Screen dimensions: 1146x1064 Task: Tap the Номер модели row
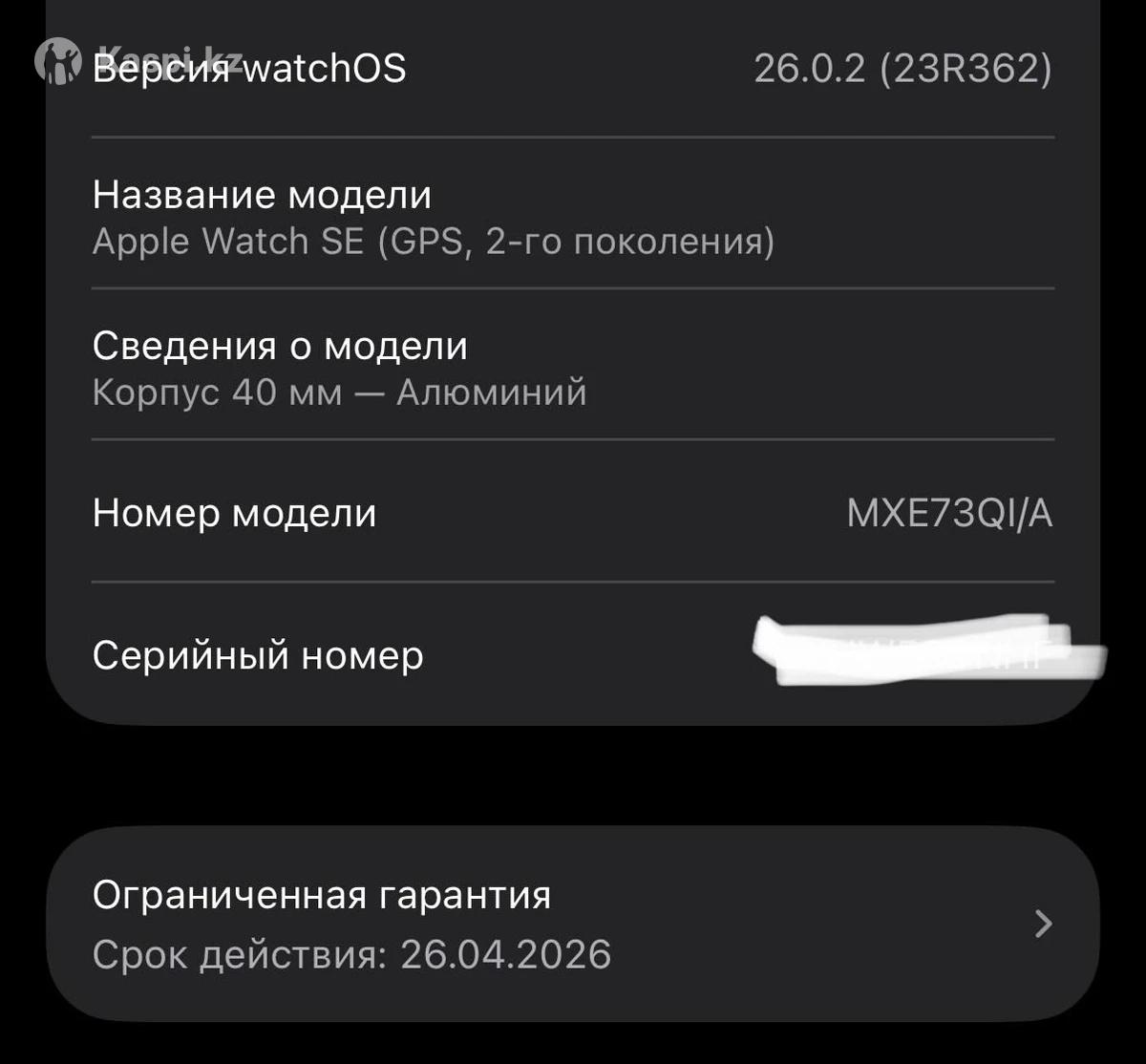tap(573, 513)
